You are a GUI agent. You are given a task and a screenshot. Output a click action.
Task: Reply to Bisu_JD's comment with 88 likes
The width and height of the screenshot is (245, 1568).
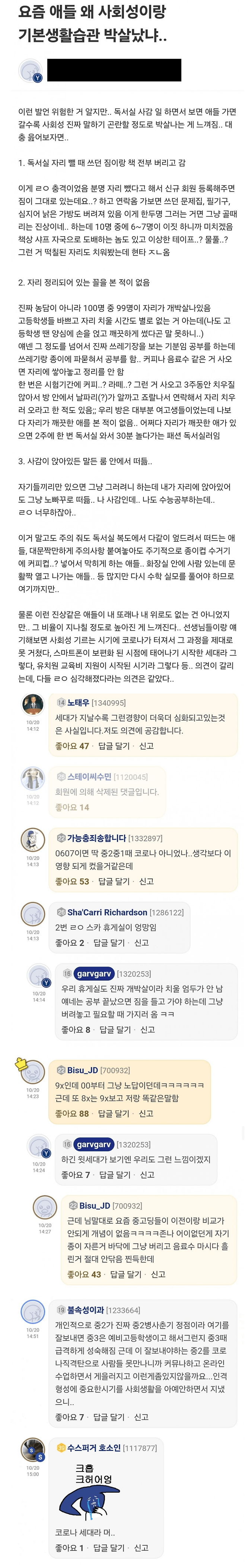[114, 1113]
